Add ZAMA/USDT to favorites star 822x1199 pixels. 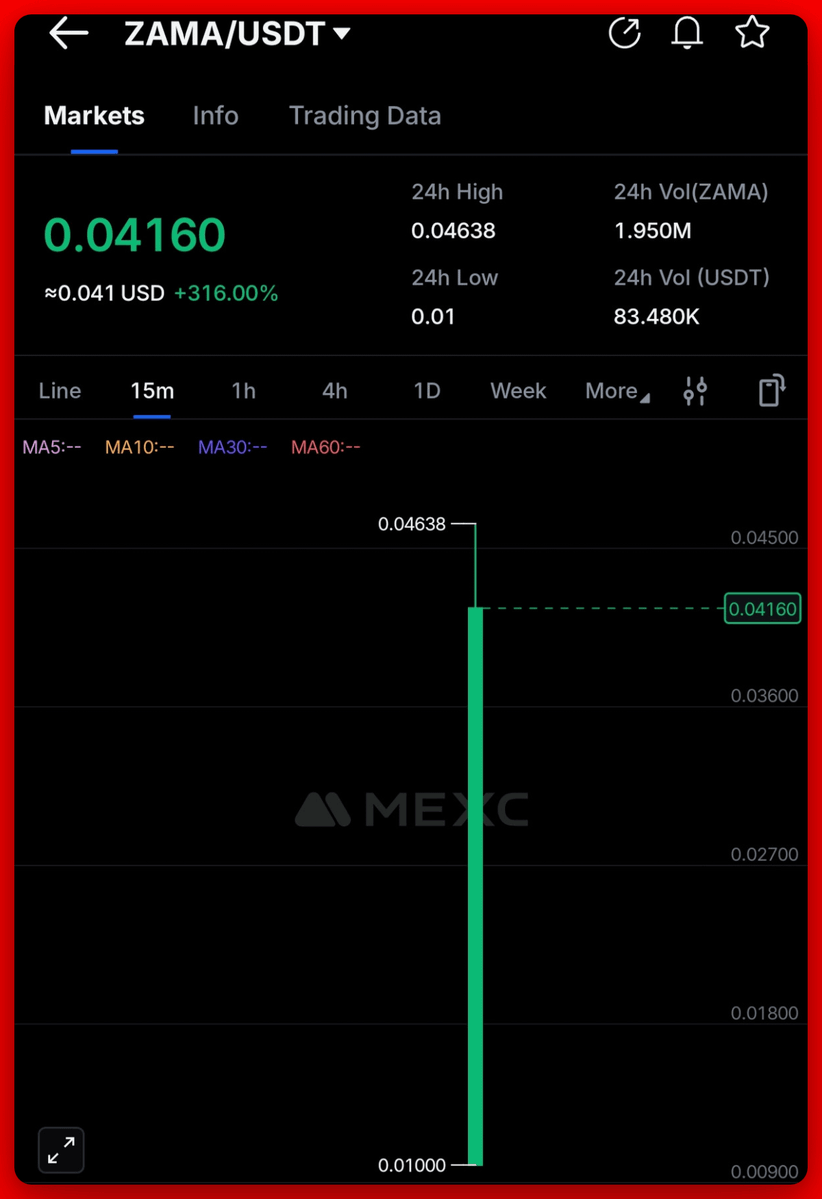click(752, 33)
